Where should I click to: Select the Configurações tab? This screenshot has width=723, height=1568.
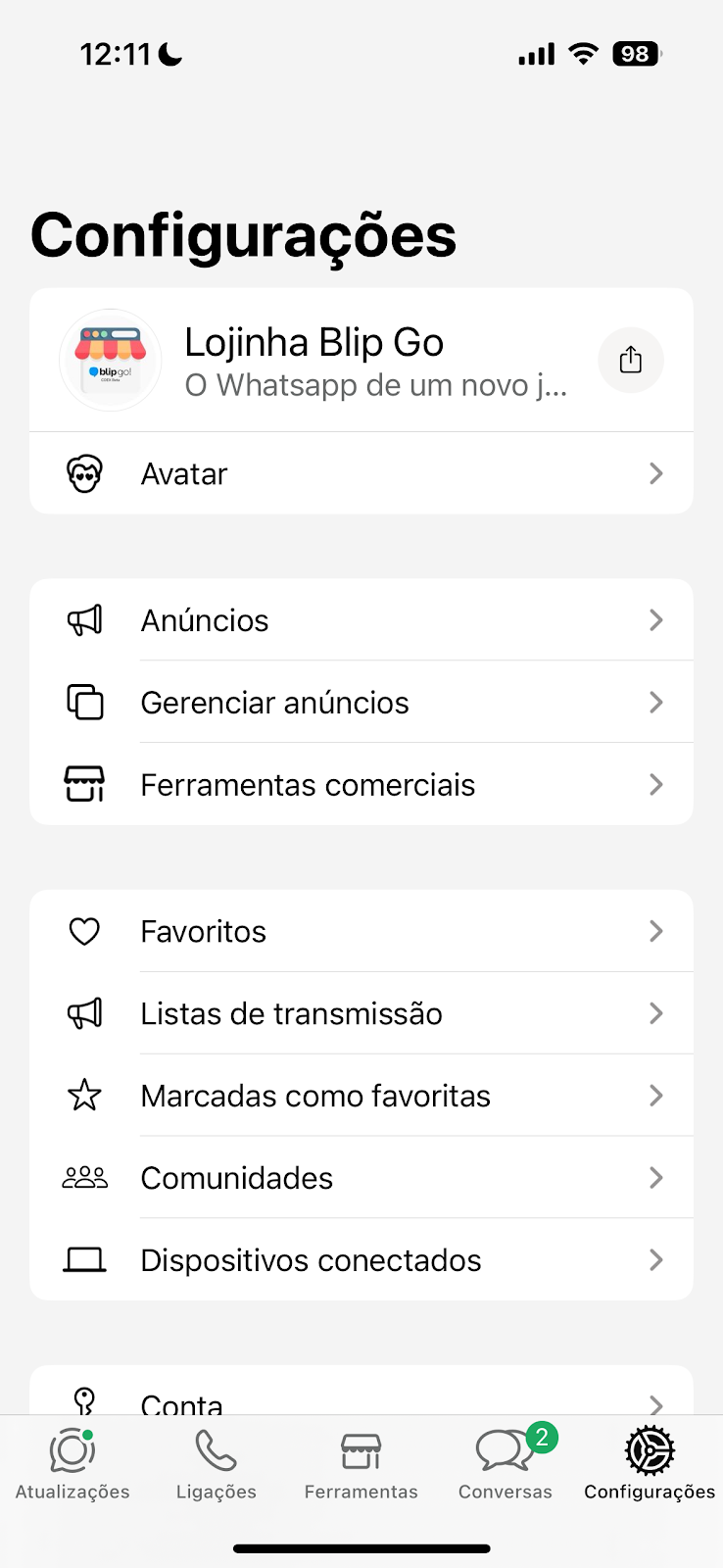point(650,1464)
